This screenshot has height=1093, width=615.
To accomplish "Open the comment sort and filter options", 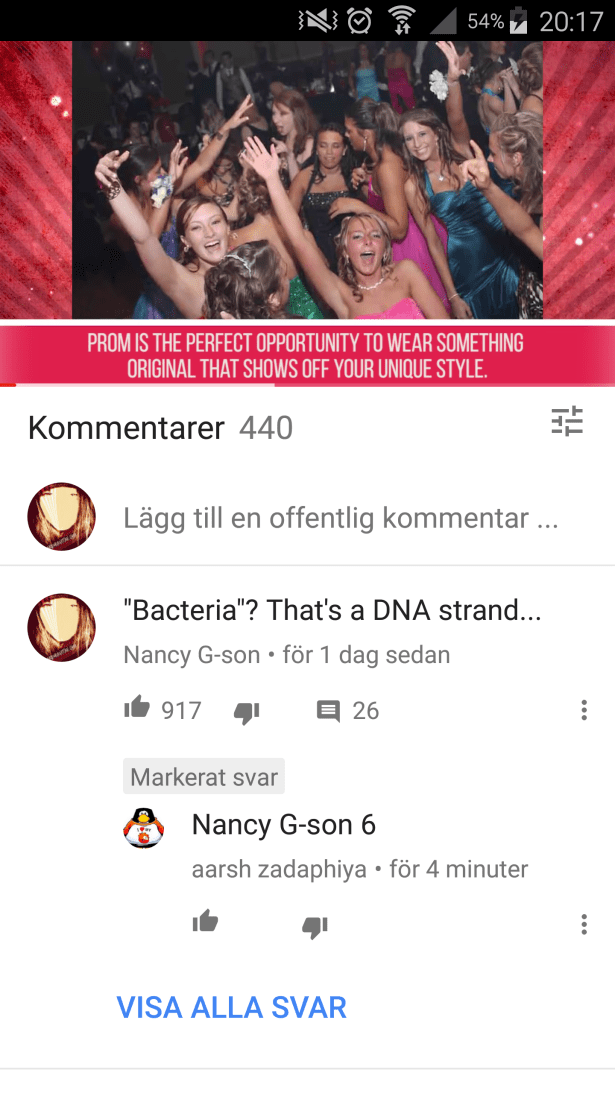I will (x=567, y=423).
